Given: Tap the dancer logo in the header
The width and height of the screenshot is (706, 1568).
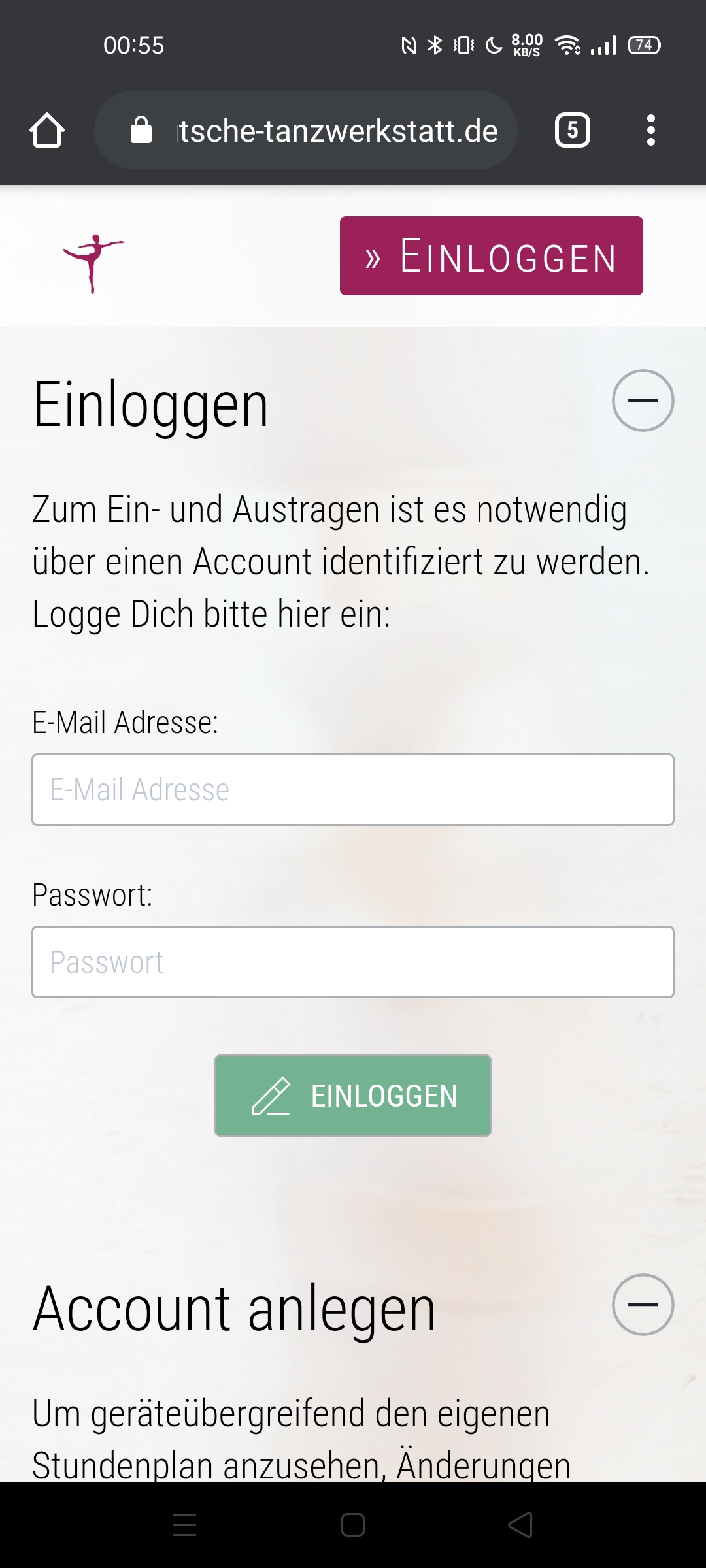Looking at the screenshot, I should [x=93, y=263].
